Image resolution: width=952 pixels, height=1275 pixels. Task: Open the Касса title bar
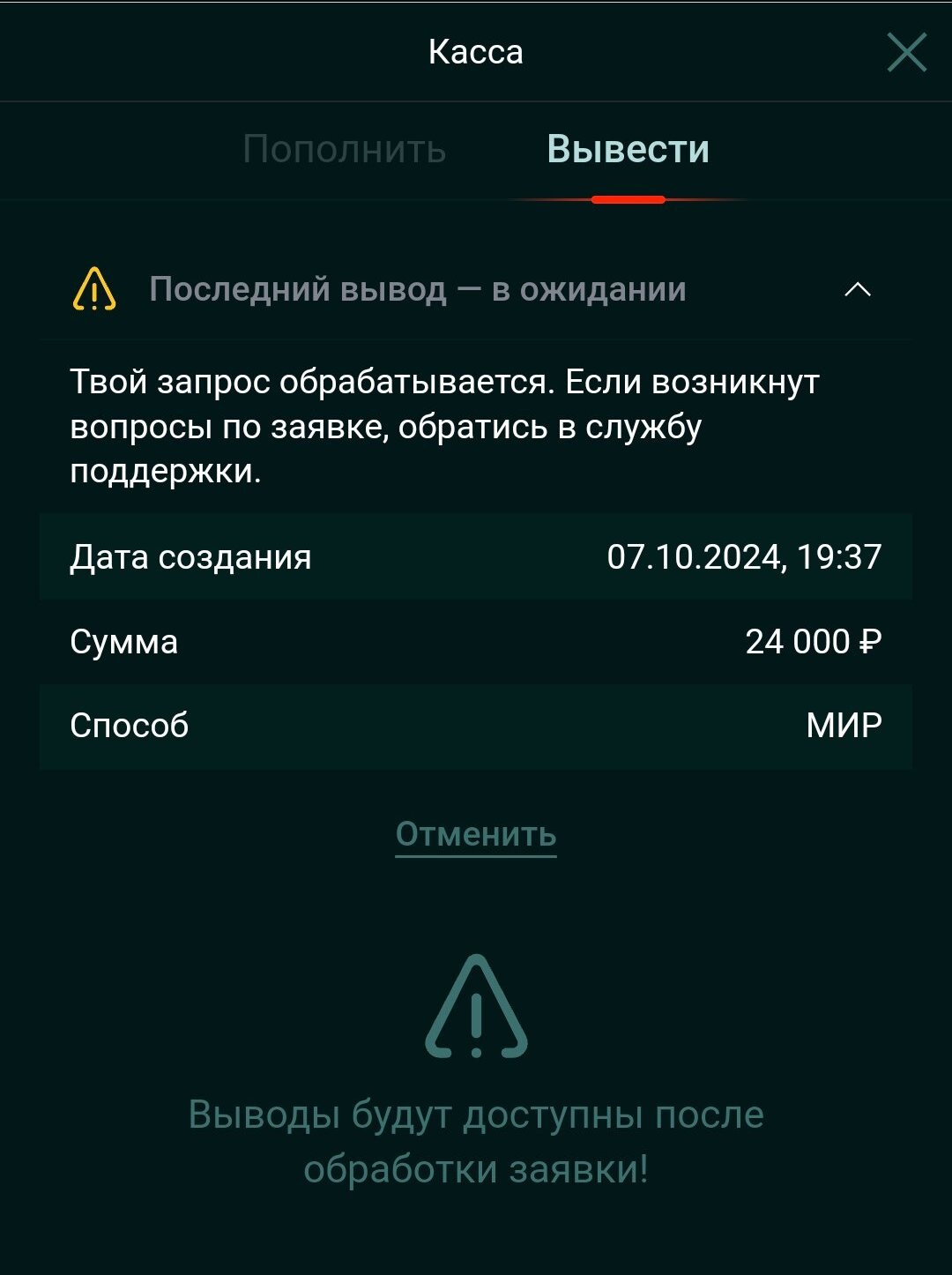(x=476, y=53)
